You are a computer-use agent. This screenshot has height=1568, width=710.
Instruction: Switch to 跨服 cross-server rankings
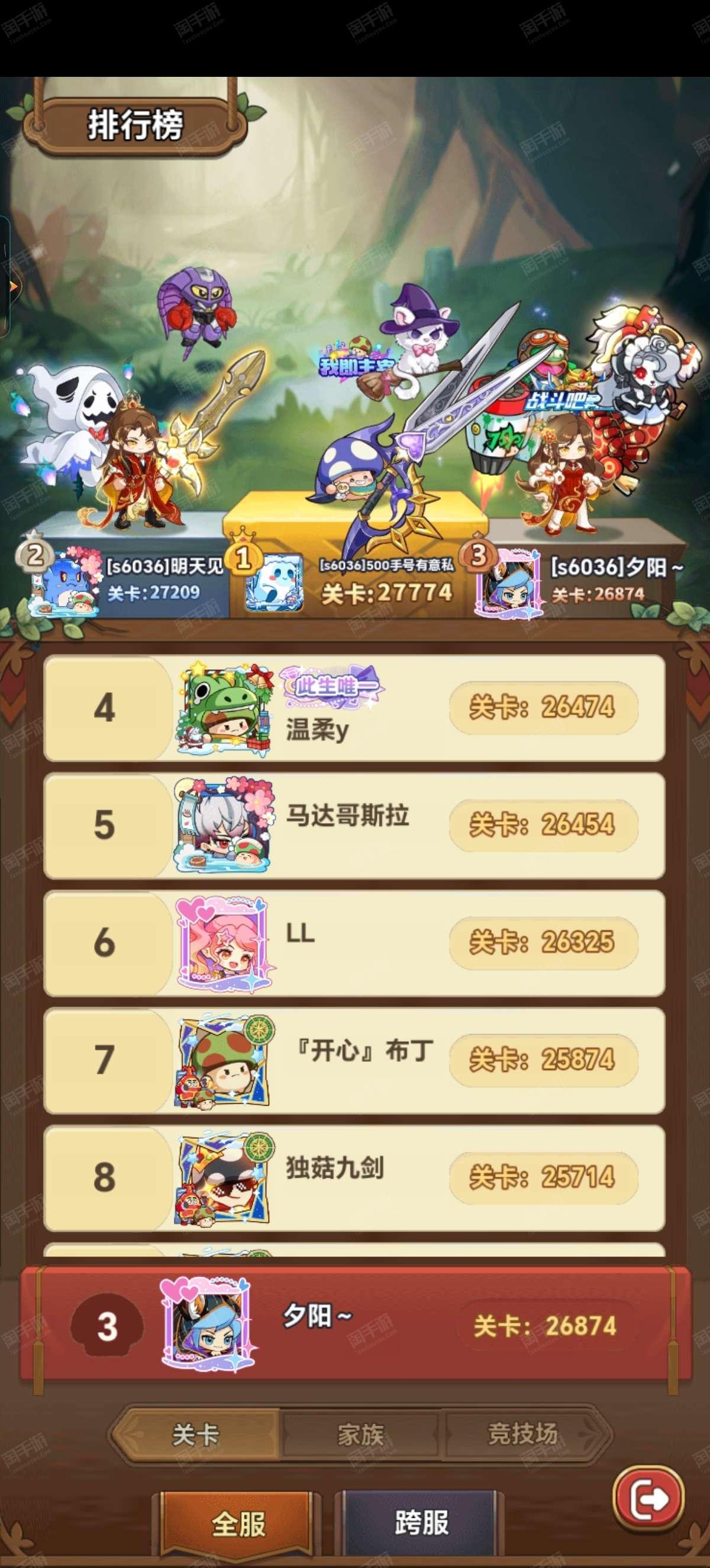(421, 1523)
